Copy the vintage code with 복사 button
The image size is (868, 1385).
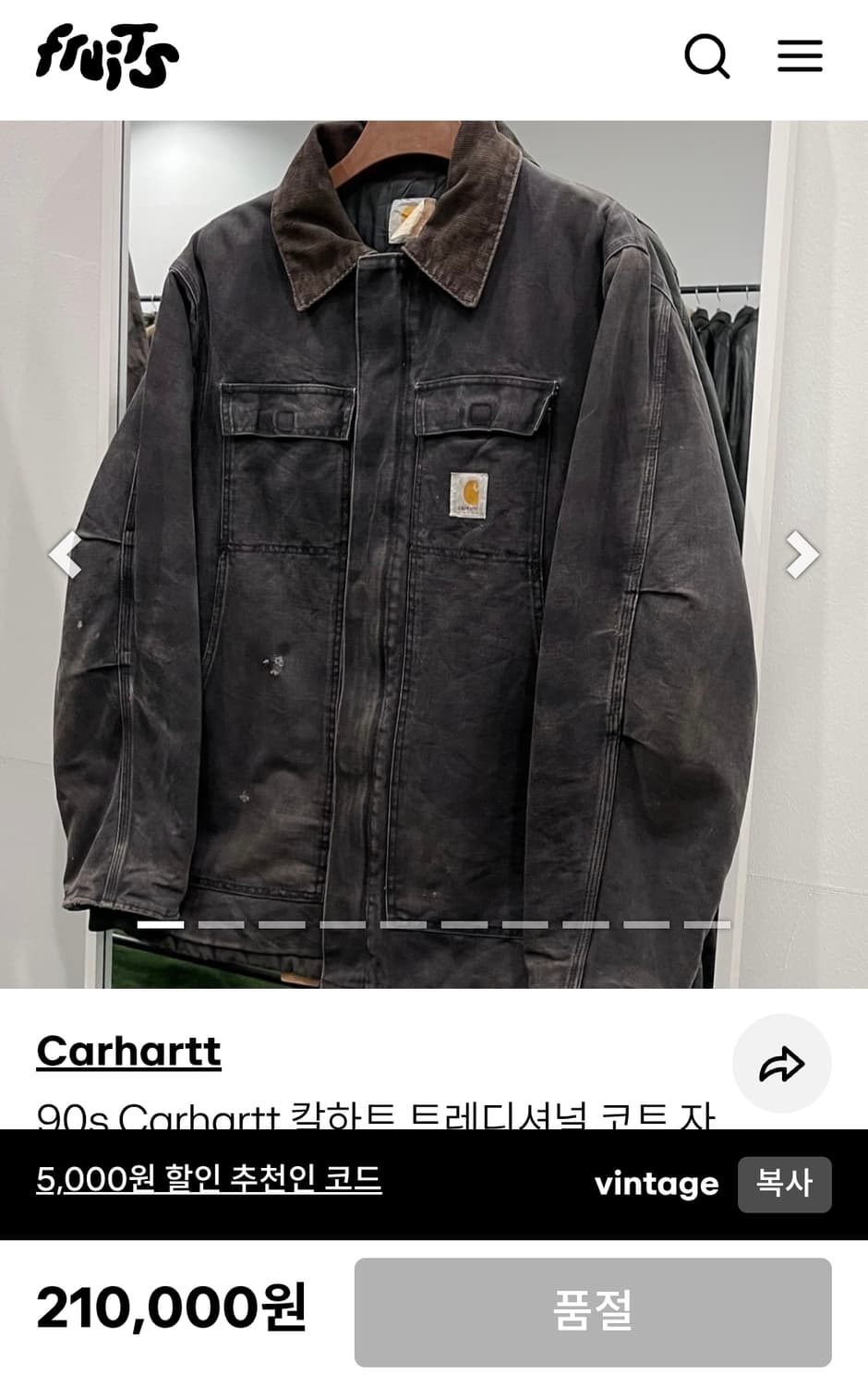coord(784,1183)
